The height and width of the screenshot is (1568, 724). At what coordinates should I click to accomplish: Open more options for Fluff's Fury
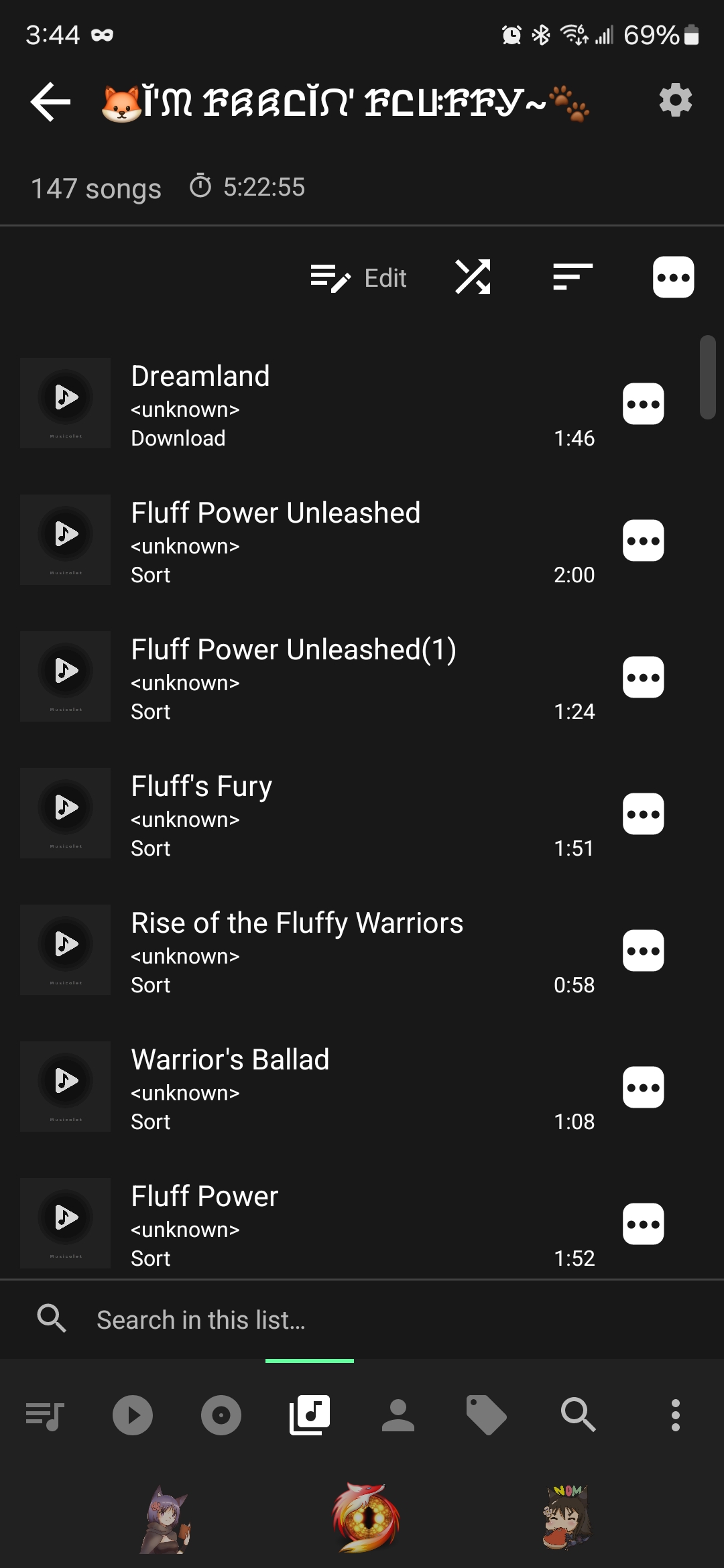point(643,814)
